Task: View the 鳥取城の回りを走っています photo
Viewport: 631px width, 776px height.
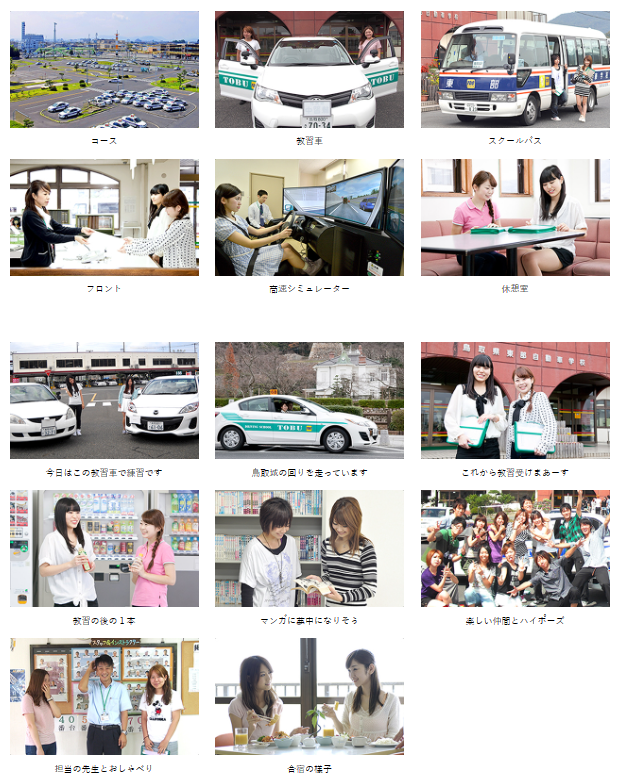Action: pyautogui.click(x=309, y=400)
